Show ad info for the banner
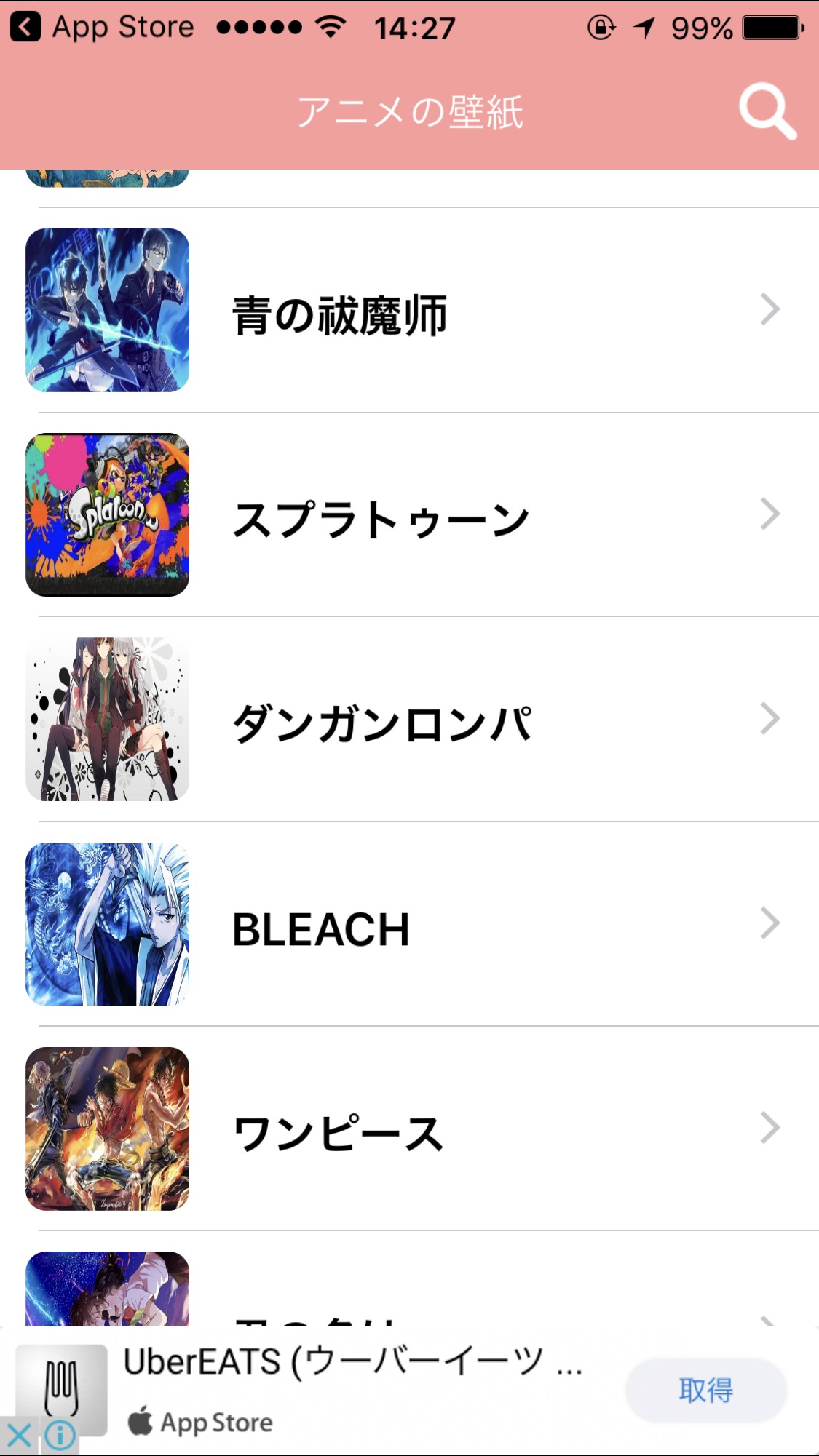The height and width of the screenshot is (1456, 819). (x=60, y=1436)
